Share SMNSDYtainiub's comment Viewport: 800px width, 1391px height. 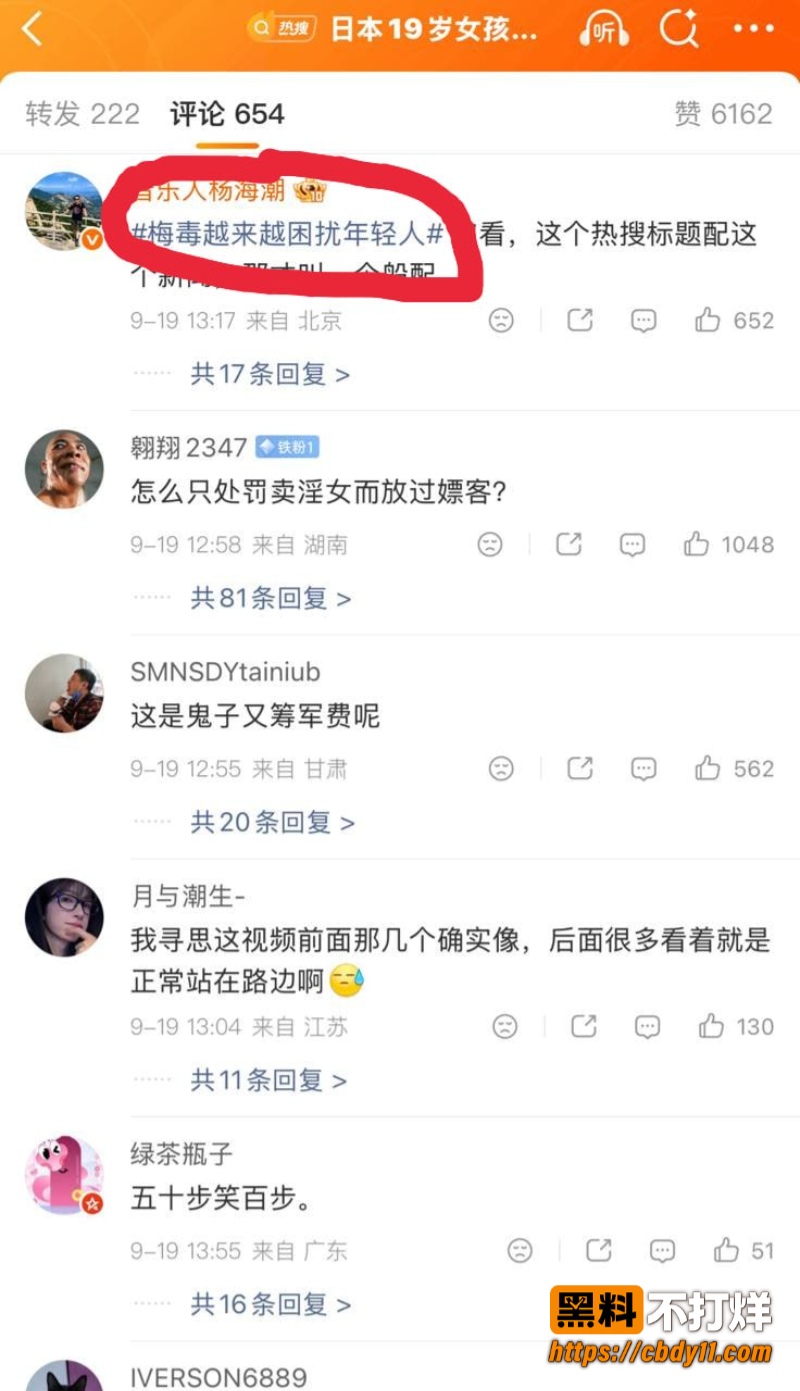coord(580,768)
